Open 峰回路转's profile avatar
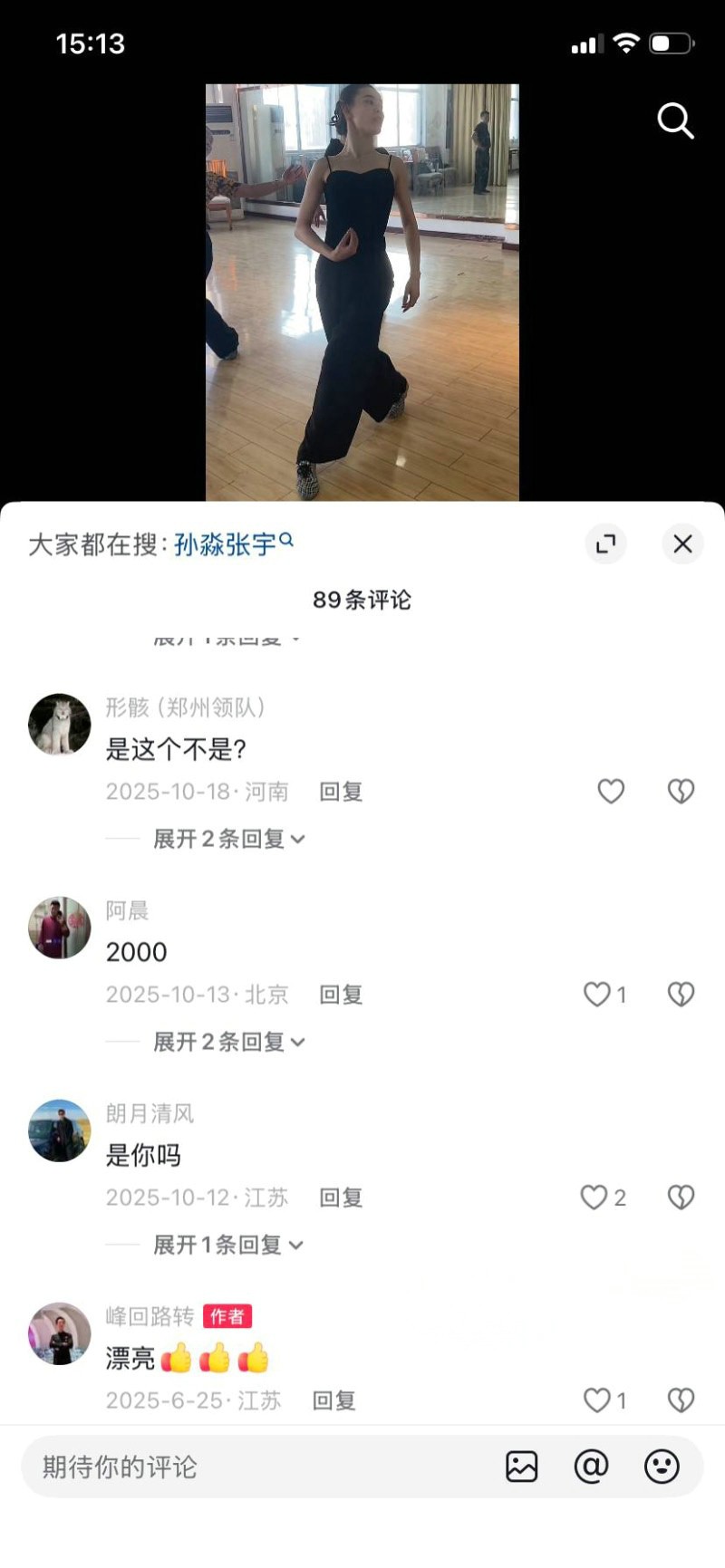This screenshot has width=725, height=1568. pos(60,1333)
